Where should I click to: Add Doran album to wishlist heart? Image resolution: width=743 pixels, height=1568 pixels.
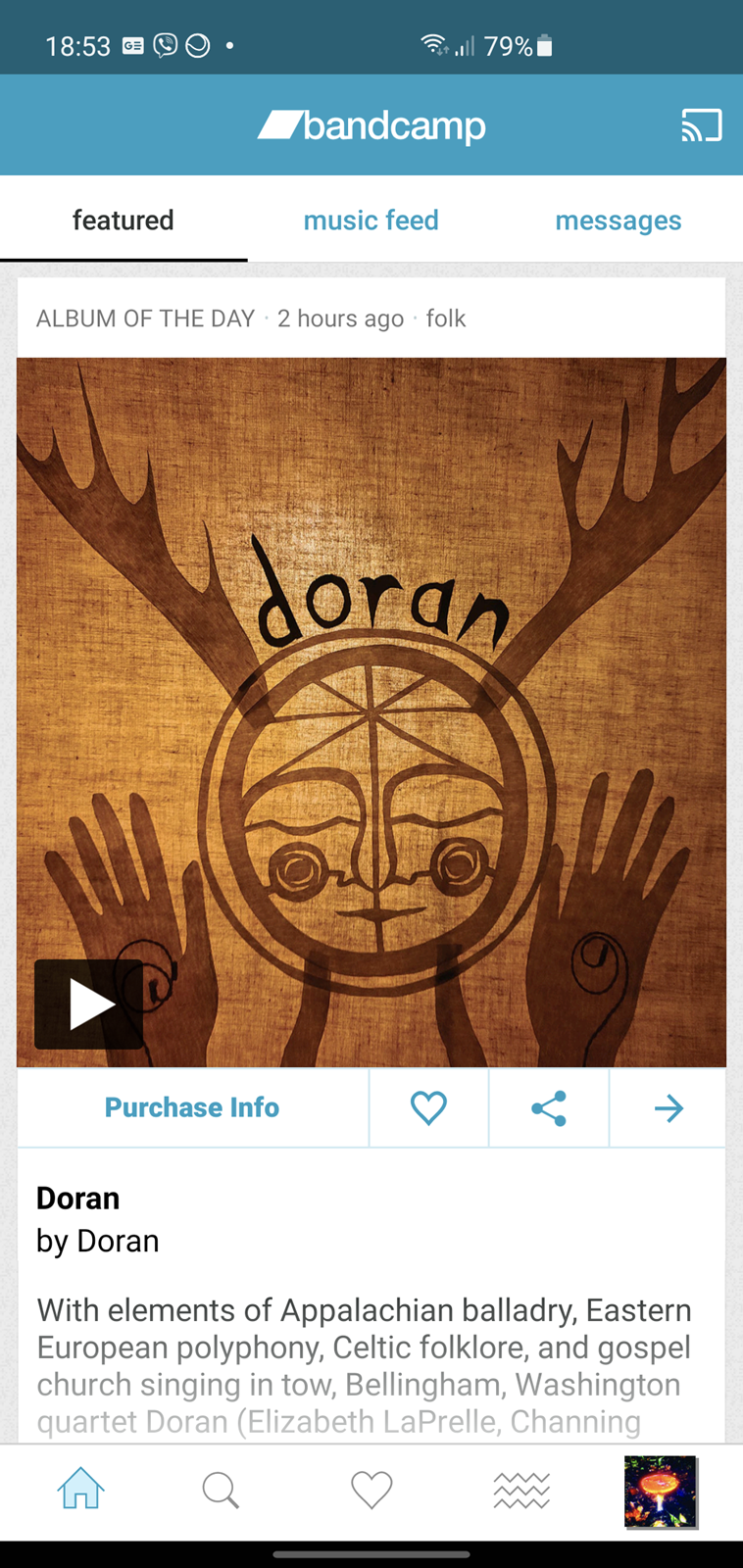[428, 1107]
